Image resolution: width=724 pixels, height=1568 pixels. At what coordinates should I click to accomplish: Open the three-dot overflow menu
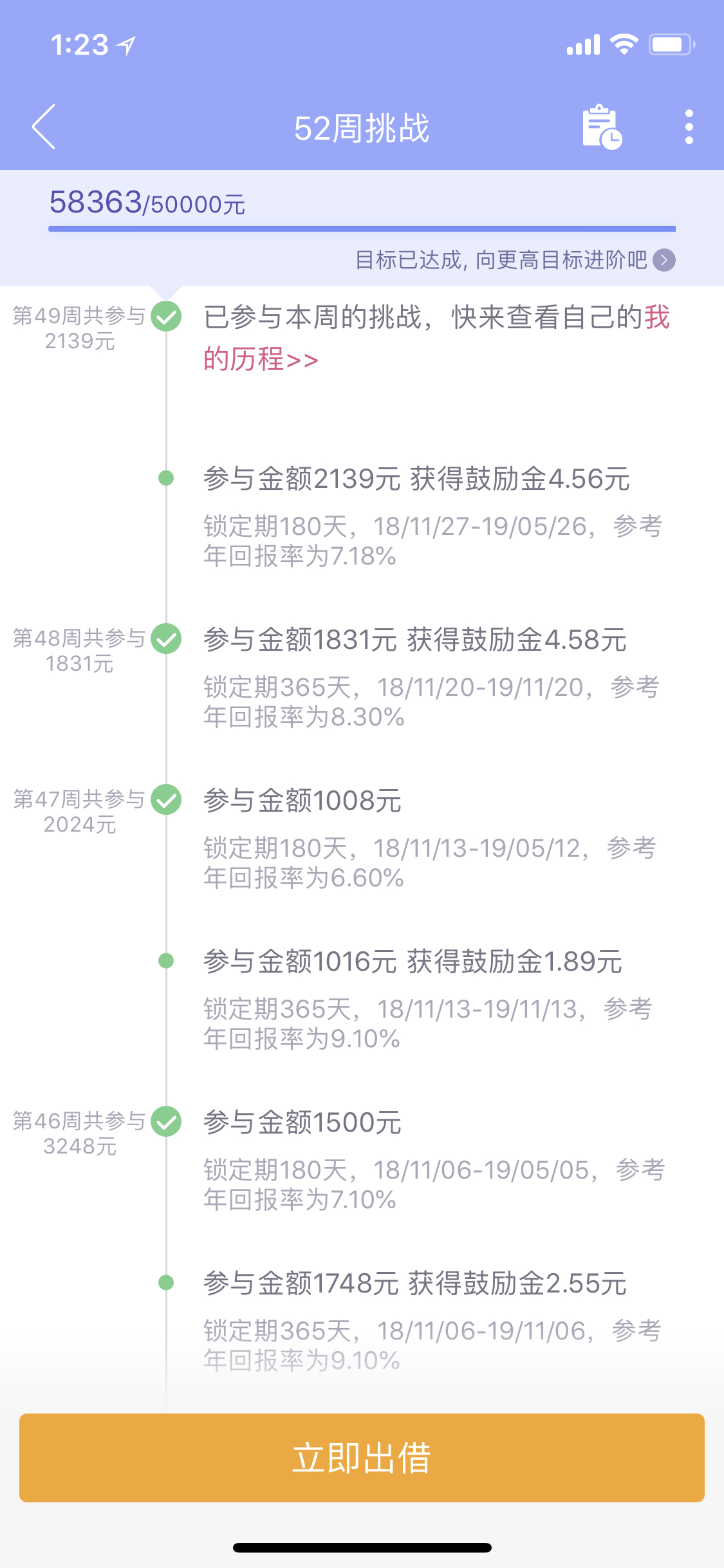pos(689,127)
